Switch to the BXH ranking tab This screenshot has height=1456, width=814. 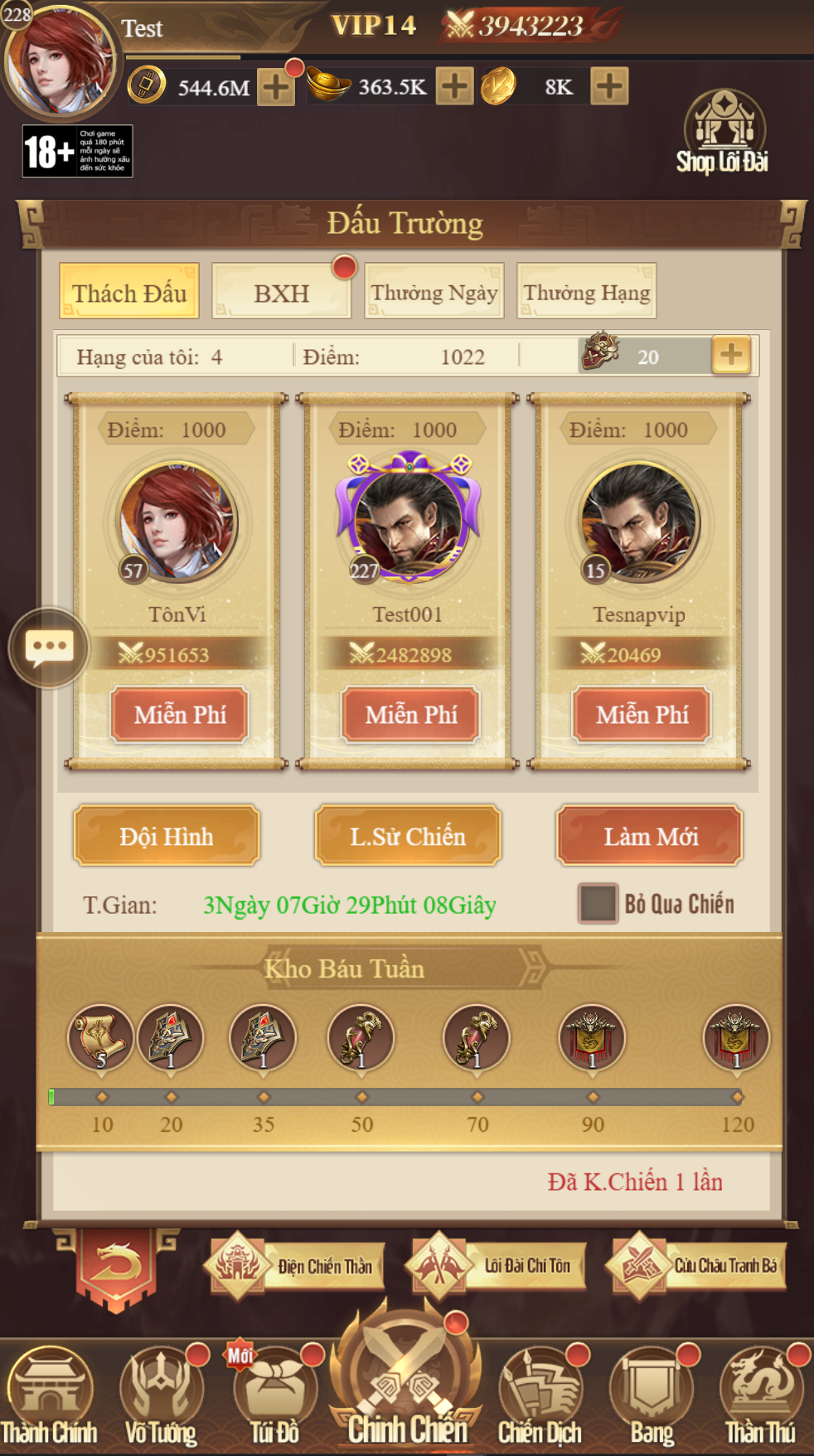click(282, 292)
